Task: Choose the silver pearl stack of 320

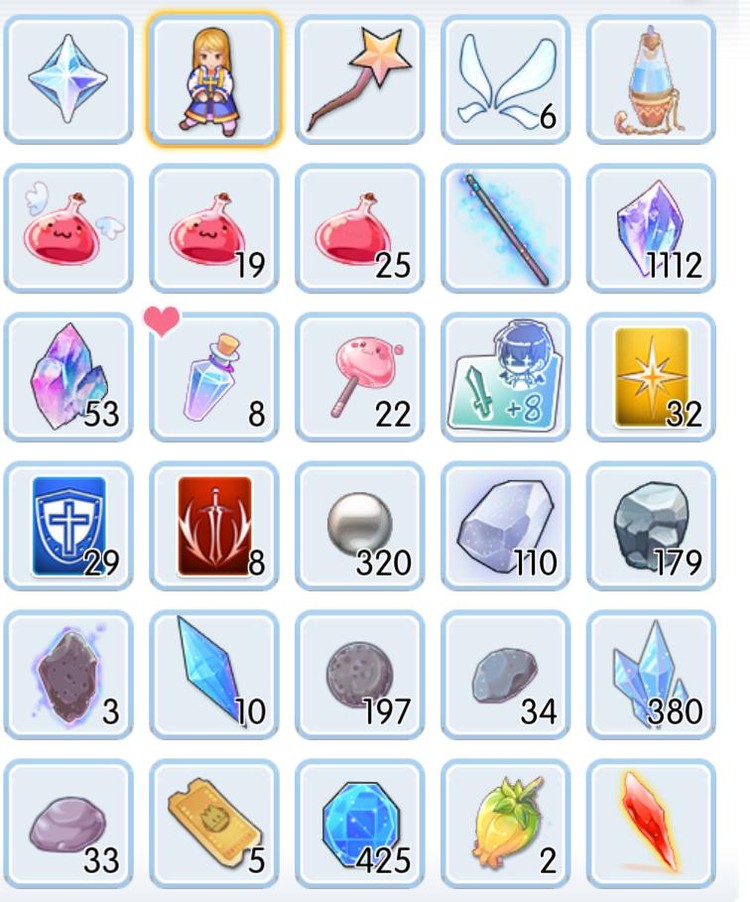Action: [x=360, y=526]
